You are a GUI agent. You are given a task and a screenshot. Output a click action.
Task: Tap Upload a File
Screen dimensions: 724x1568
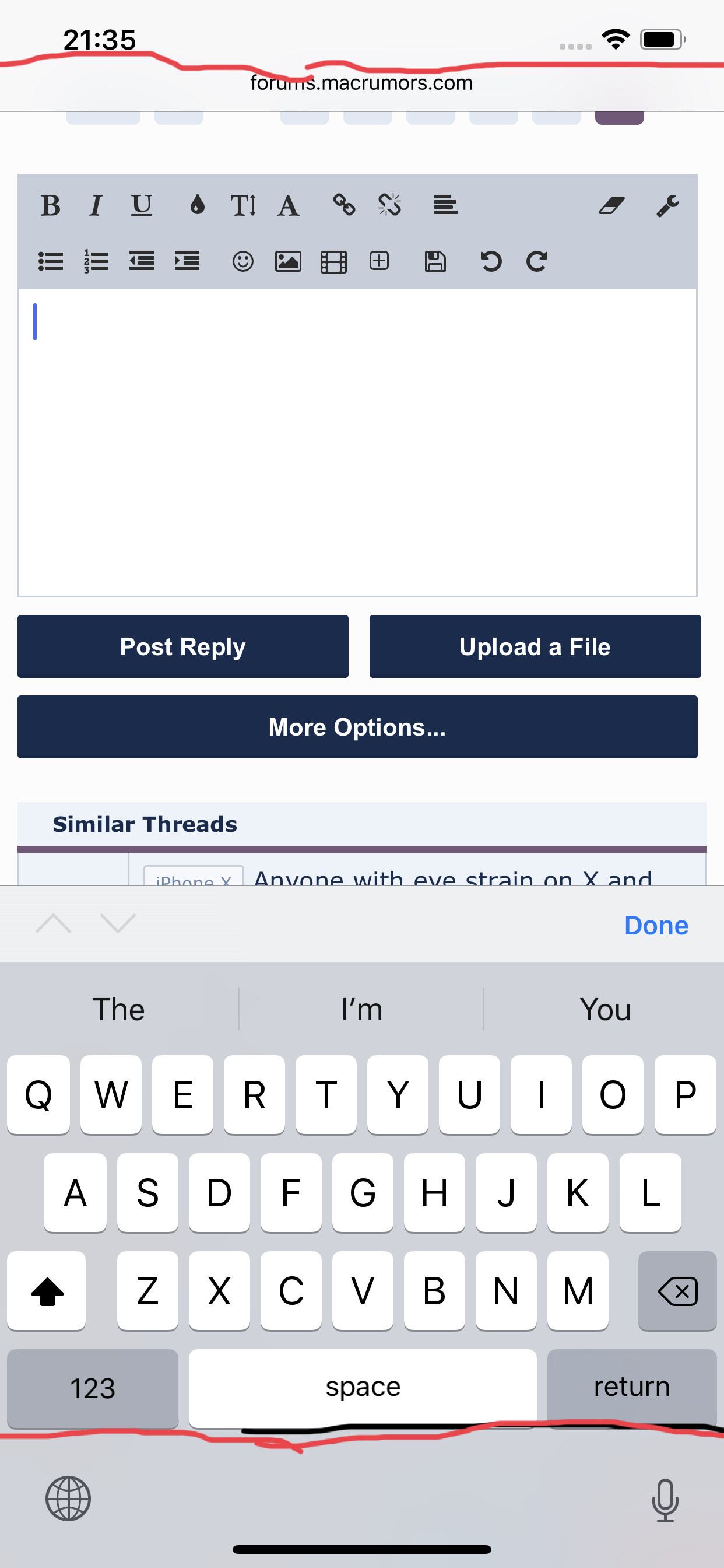click(535, 646)
